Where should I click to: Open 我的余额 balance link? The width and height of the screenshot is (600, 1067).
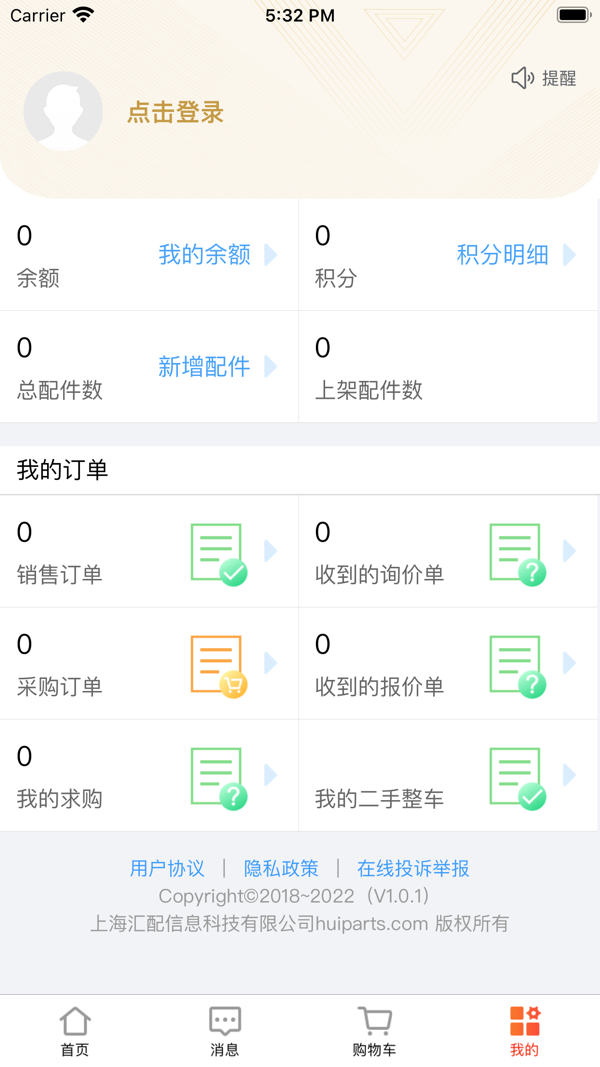[x=205, y=255]
